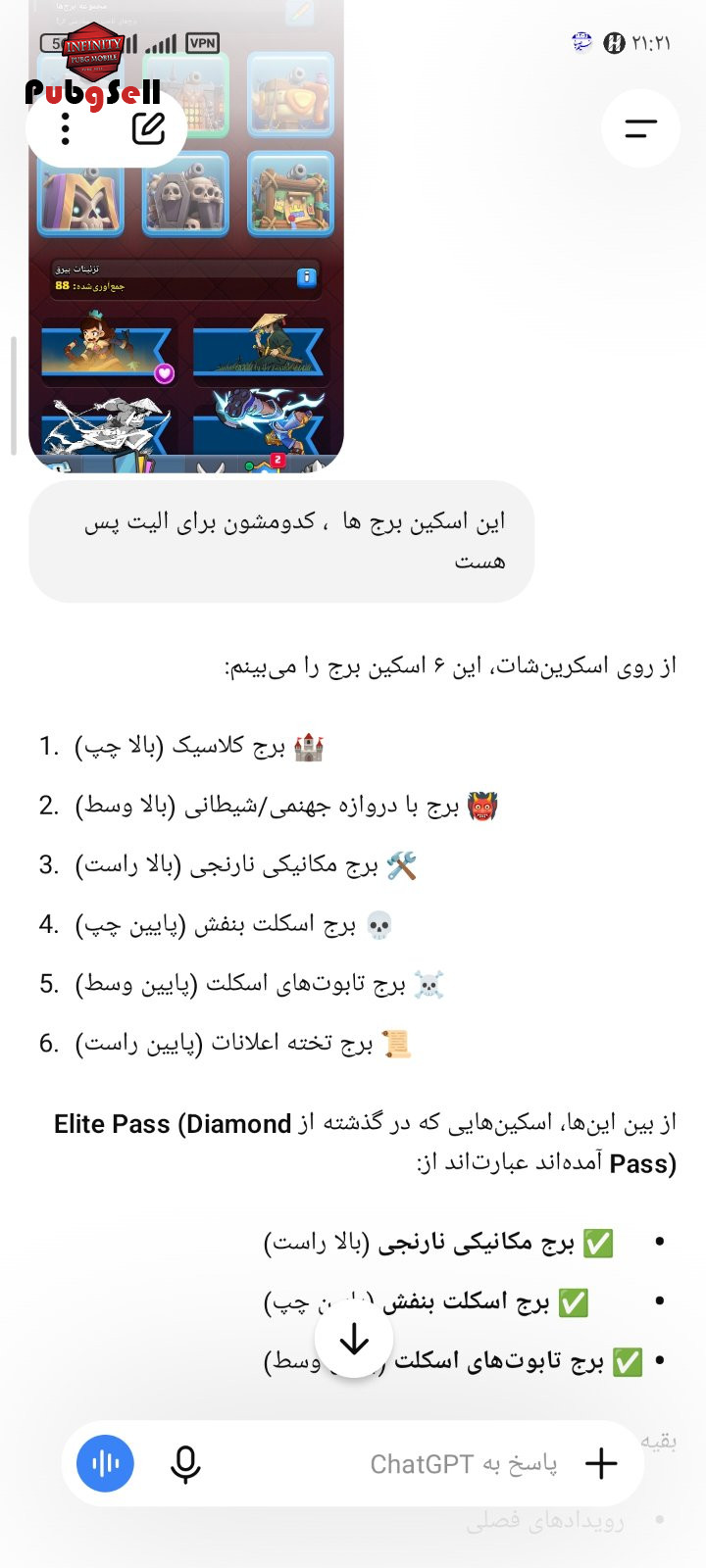Open the three-dot overflow menu
The width and height of the screenshot is (706, 1568).
[x=66, y=128]
